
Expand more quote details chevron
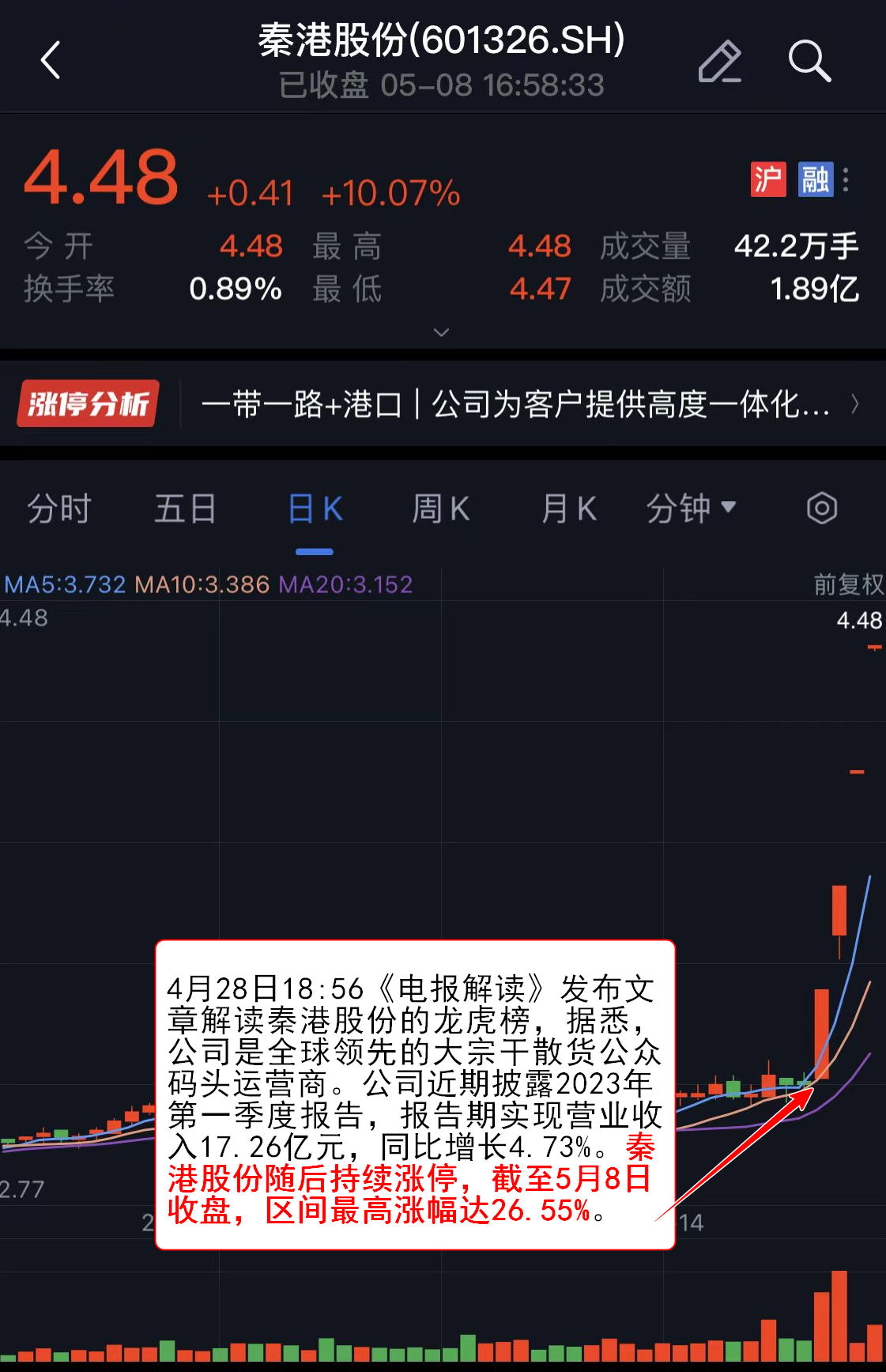click(442, 332)
